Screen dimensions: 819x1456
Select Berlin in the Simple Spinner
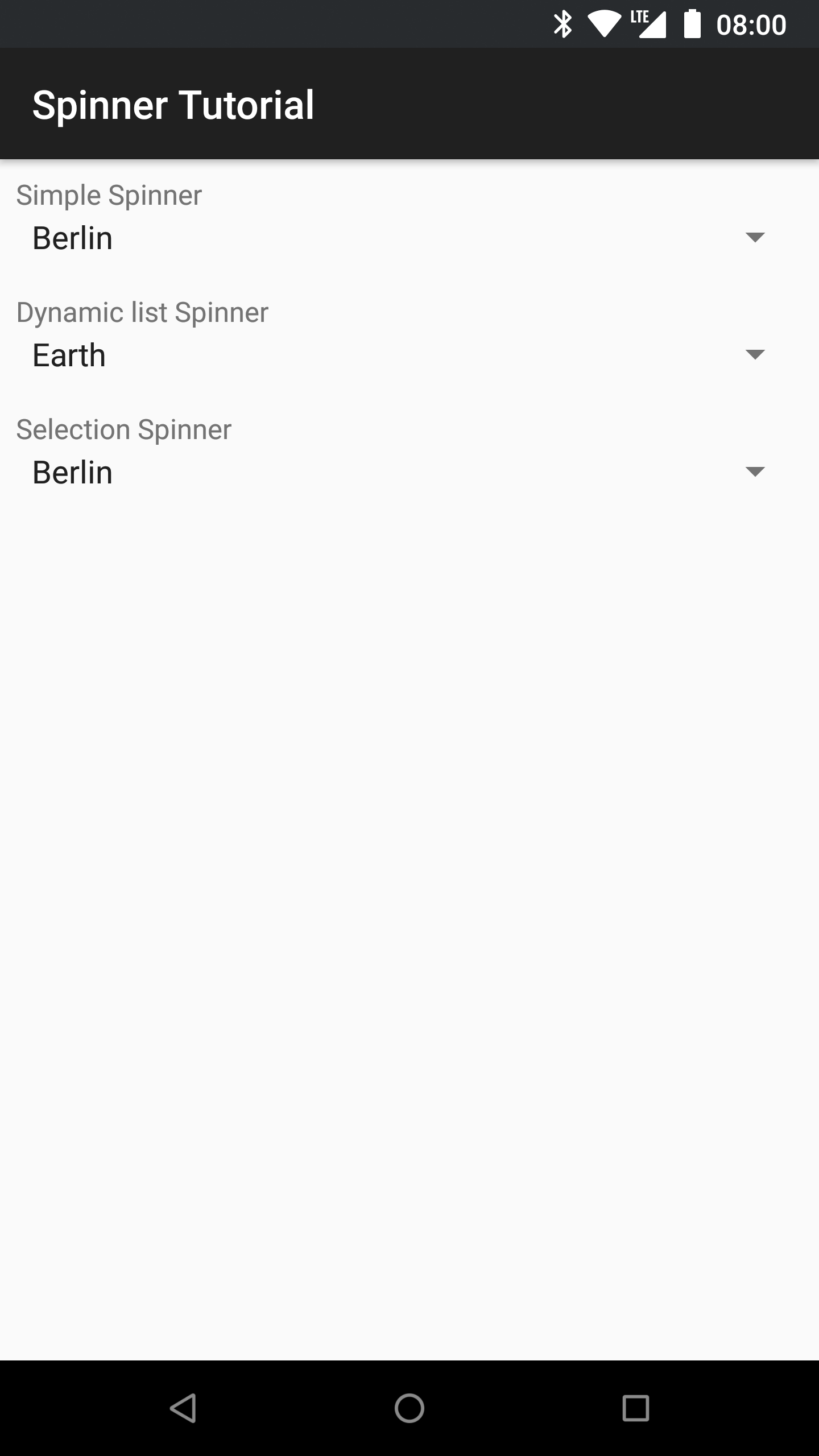(72, 238)
